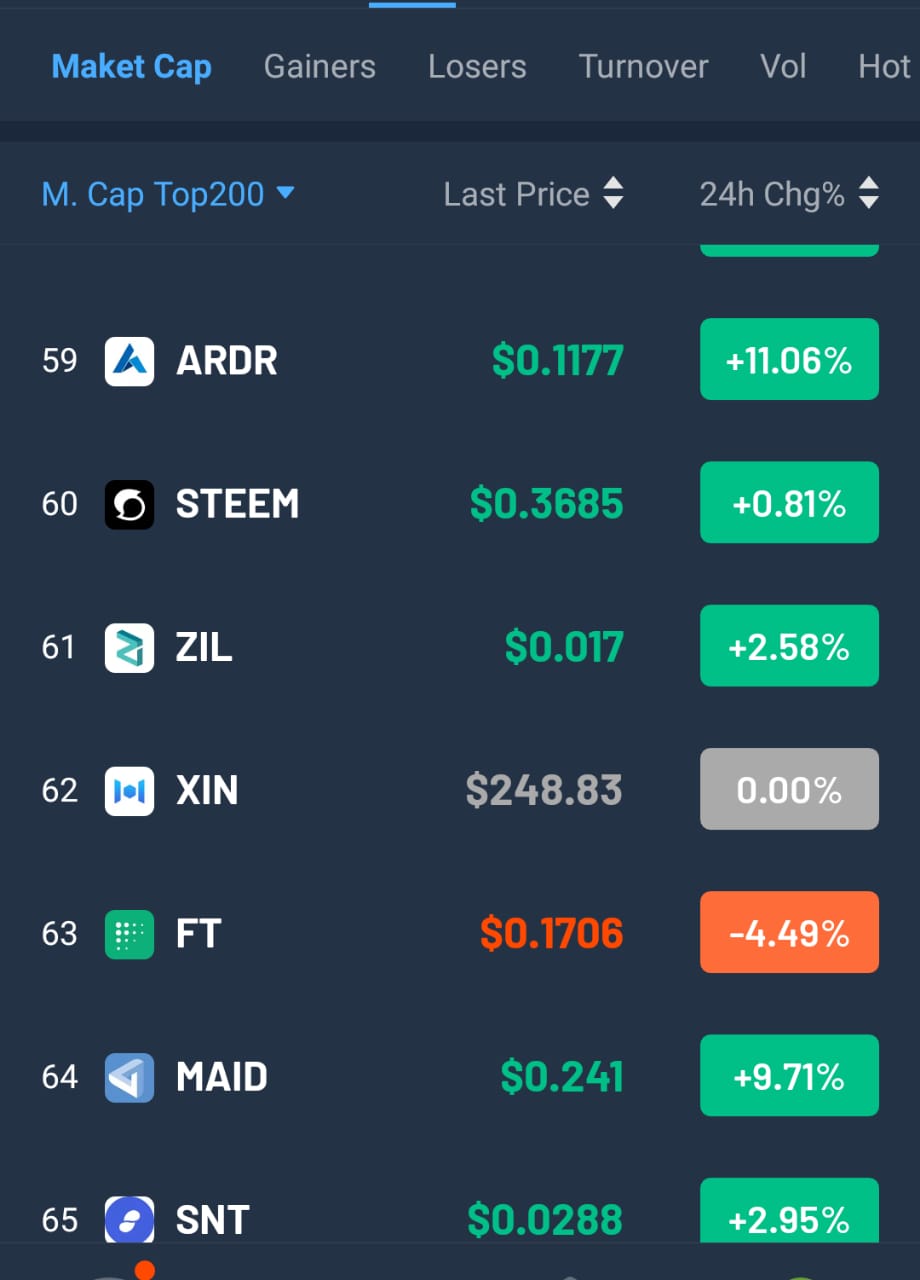Show the Hot tab
This screenshot has width=920, height=1280.
click(884, 67)
